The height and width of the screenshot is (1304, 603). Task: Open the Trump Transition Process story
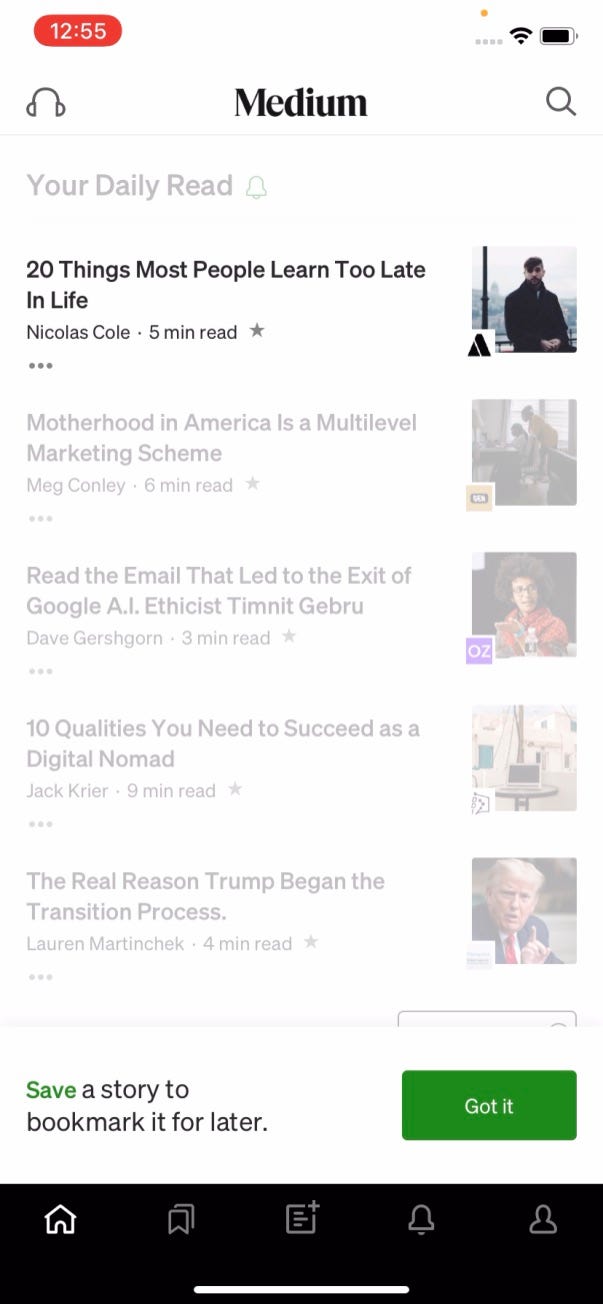pos(206,896)
